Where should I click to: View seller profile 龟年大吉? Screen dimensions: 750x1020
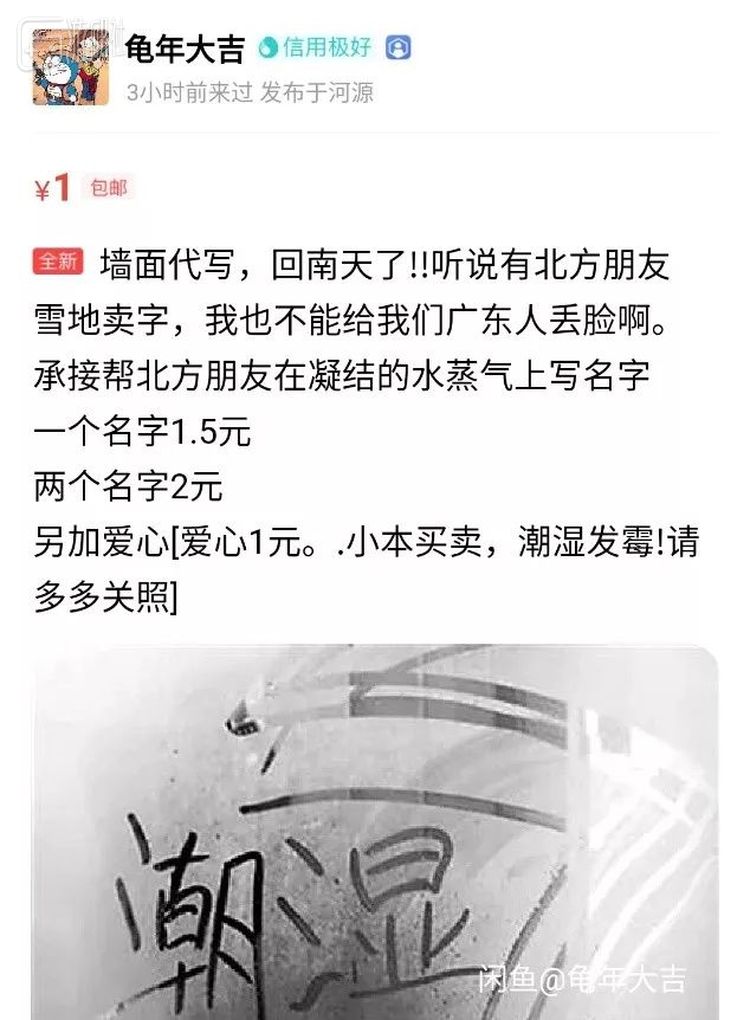click(185, 49)
